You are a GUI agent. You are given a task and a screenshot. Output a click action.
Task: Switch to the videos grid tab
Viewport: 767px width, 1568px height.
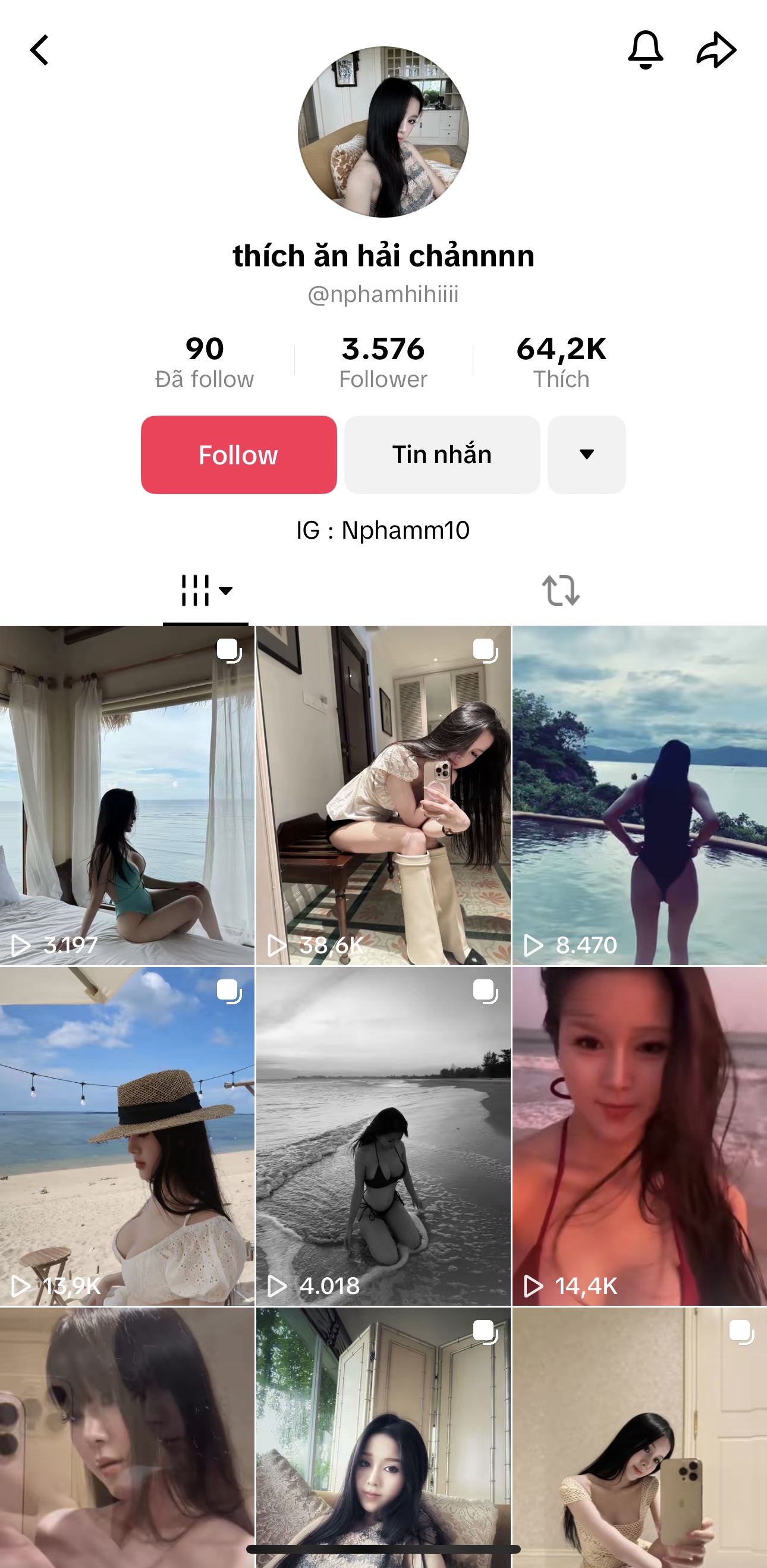click(x=206, y=590)
